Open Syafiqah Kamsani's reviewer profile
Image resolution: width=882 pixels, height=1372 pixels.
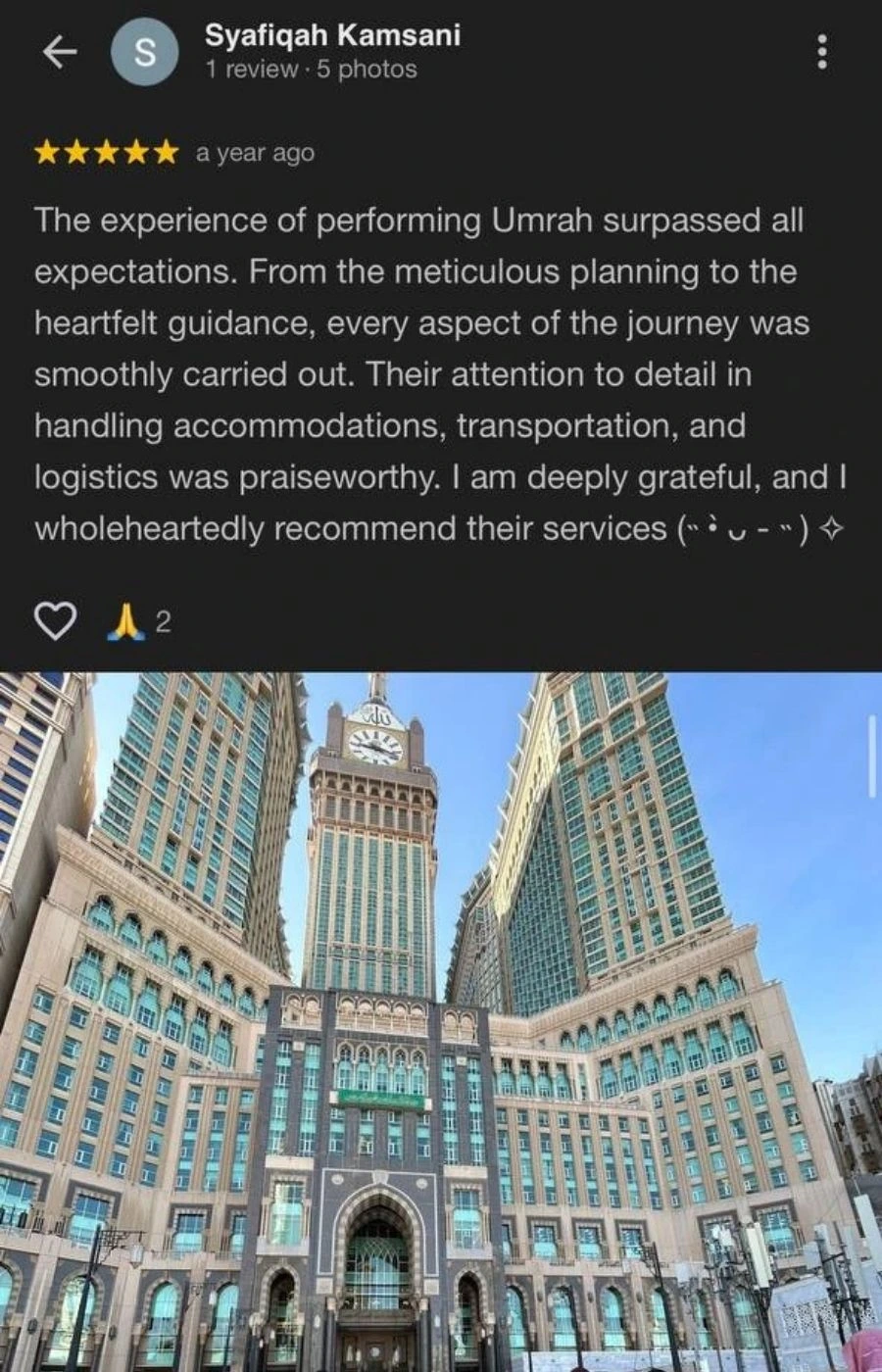332,36
